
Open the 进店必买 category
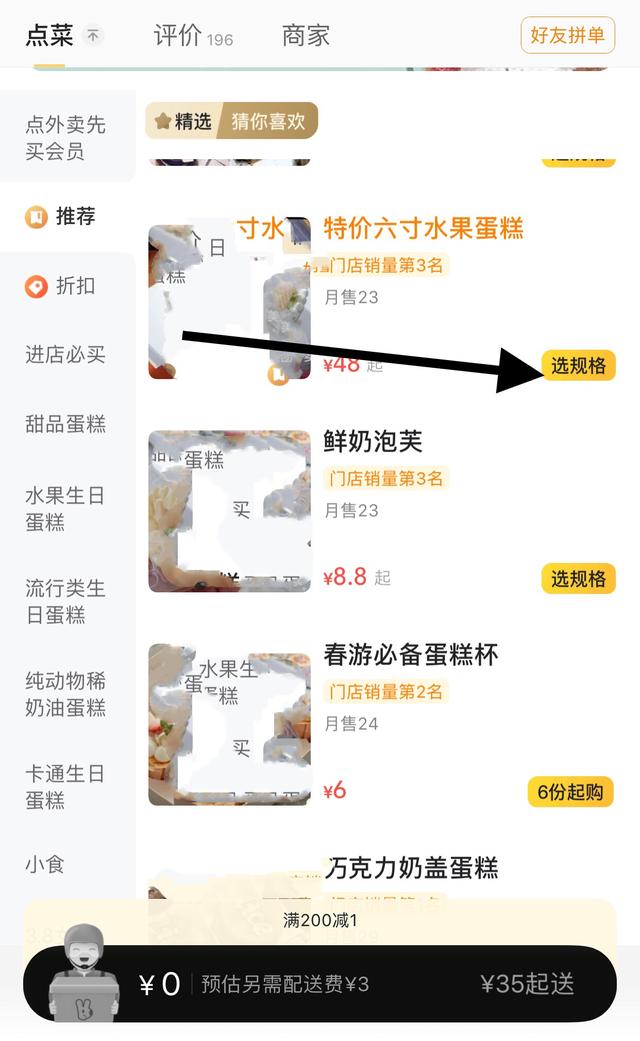tap(66, 355)
